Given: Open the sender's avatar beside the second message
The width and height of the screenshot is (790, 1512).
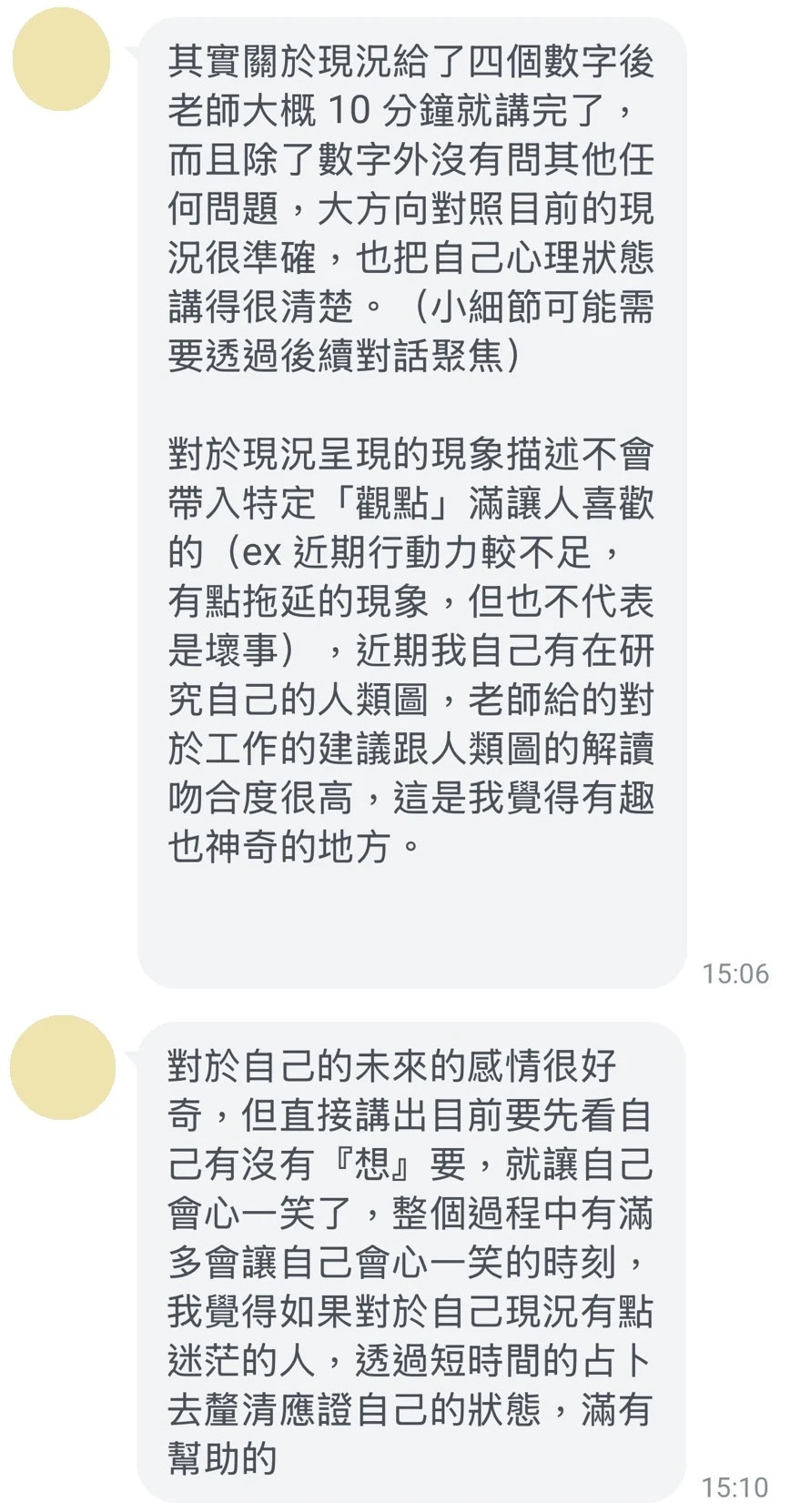Looking at the screenshot, I should pyautogui.click(x=61, y=1069).
